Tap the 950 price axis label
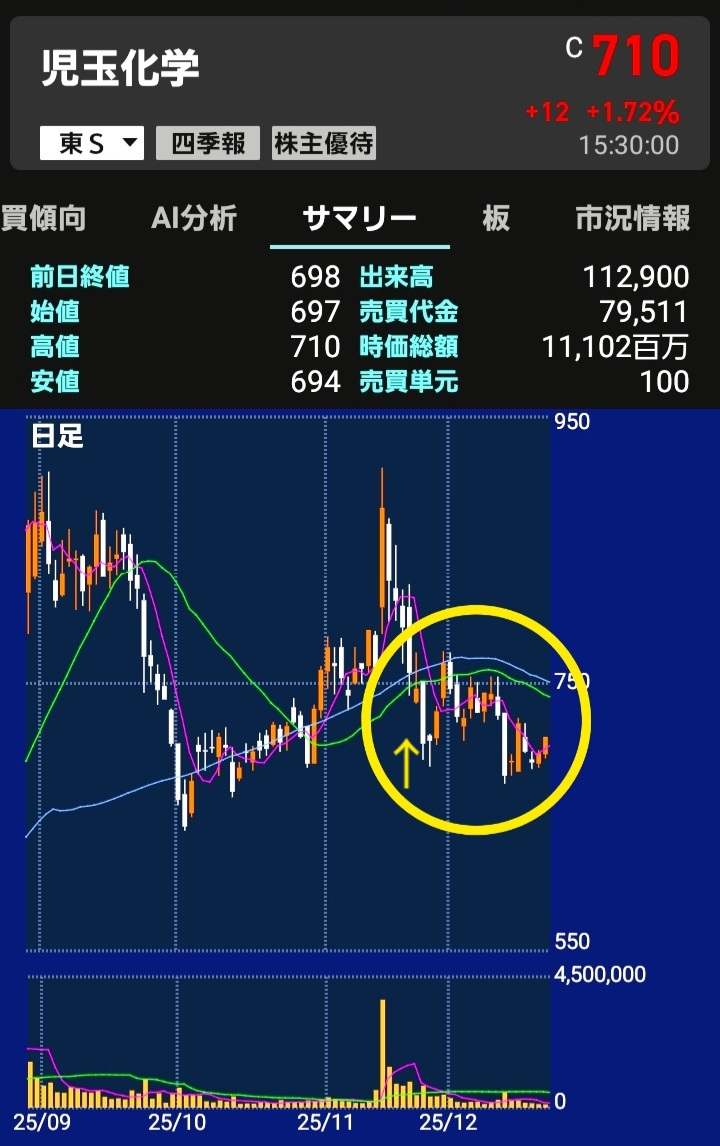This screenshot has height=1146, width=720. click(572, 422)
